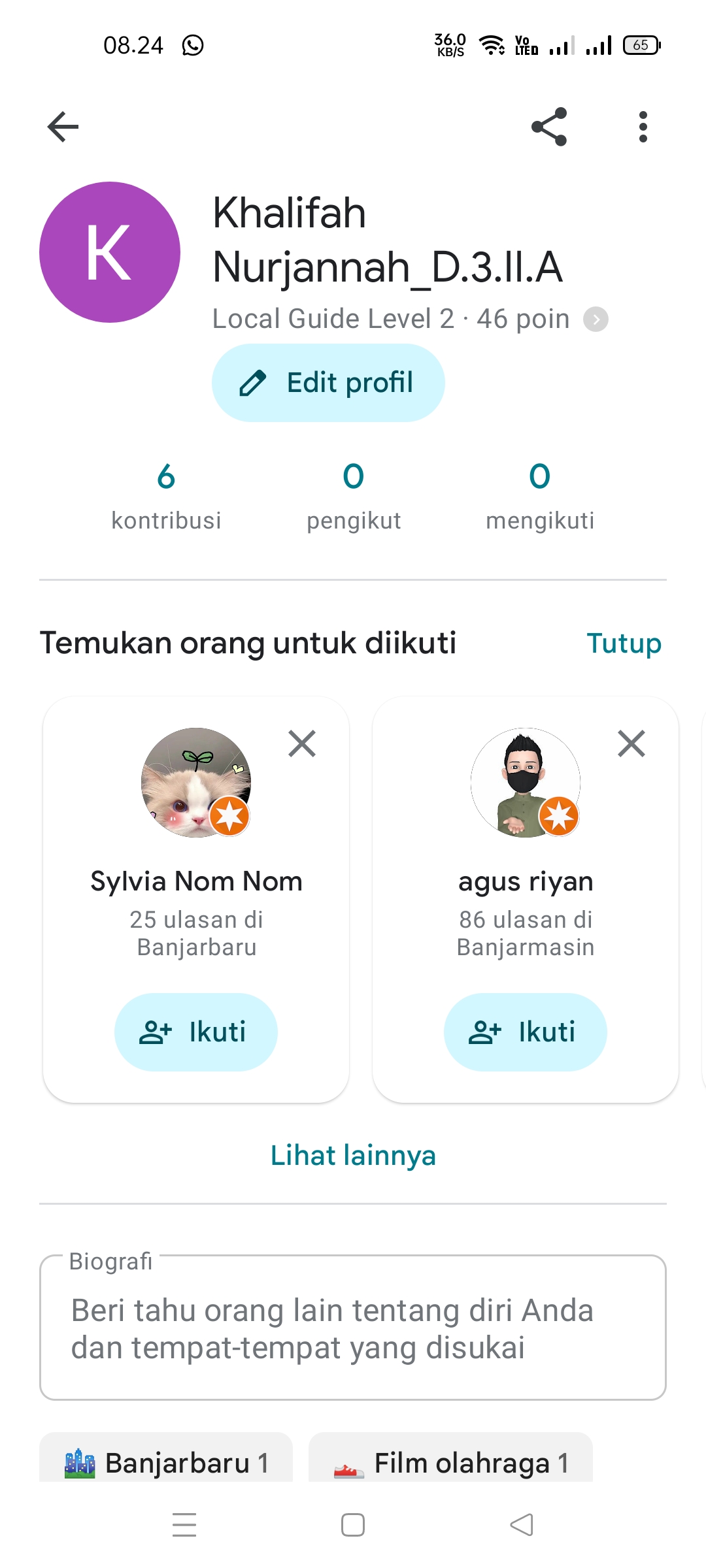Open Local Guide points details chevron
Image resolution: width=706 pixels, height=1568 pixels.
[x=596, y=319]
